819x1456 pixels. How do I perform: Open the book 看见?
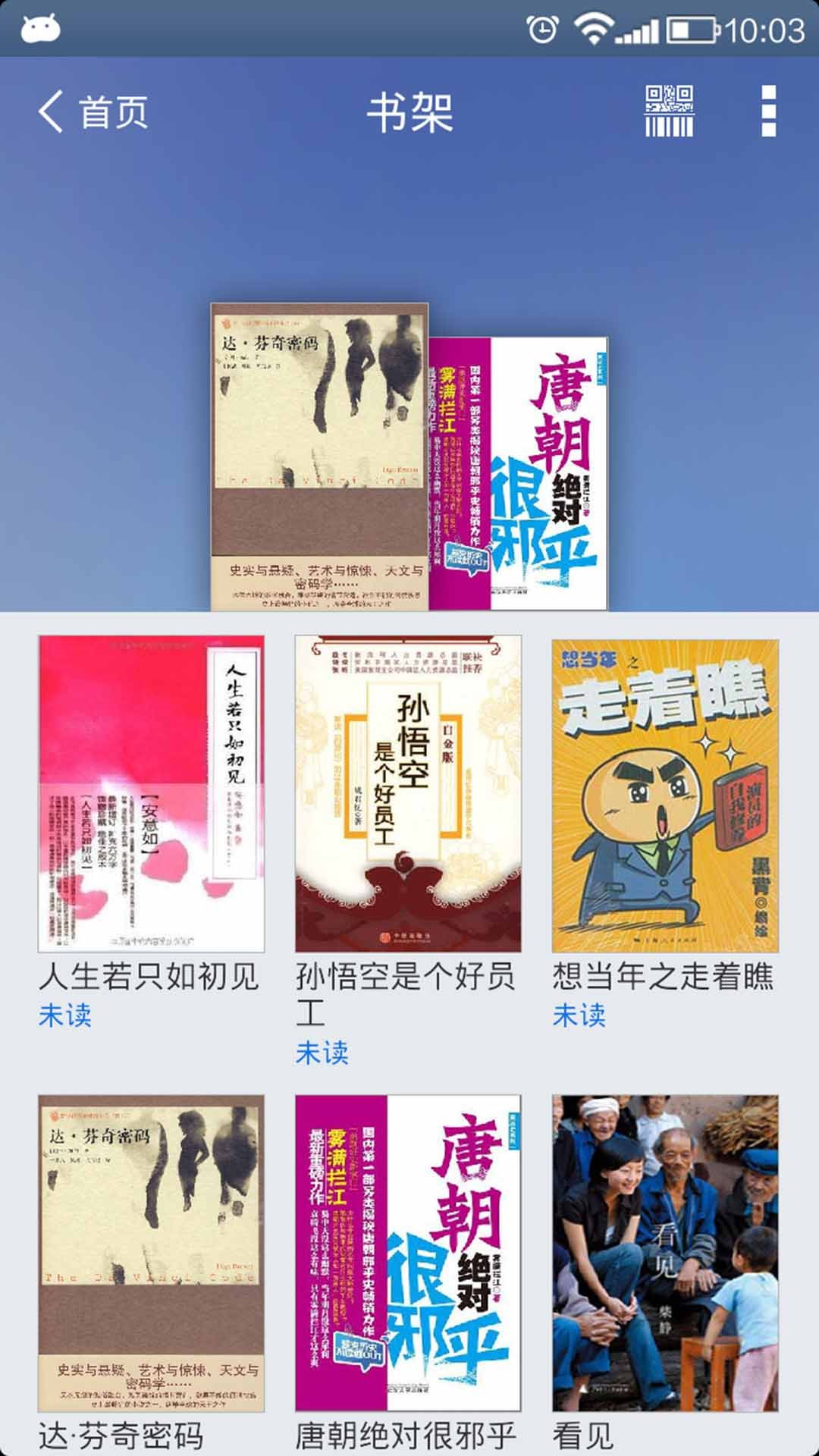coord(665,1253)
